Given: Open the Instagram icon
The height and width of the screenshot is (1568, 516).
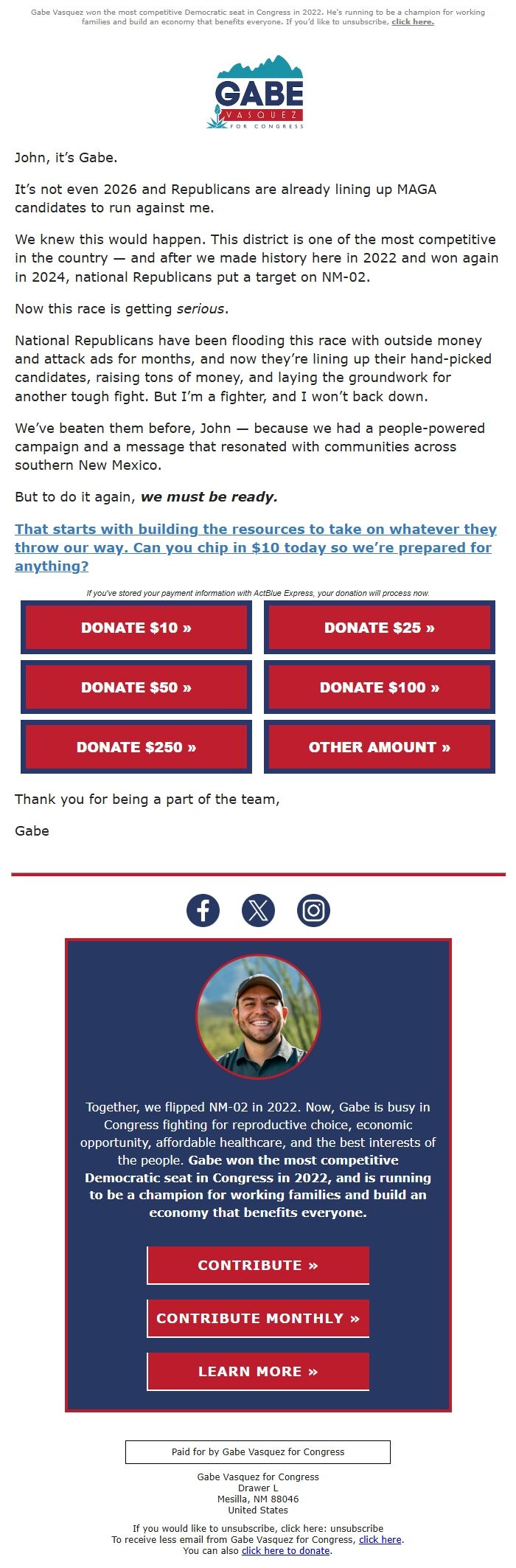Looking at the screenshot, I should [x=313, y=910].
